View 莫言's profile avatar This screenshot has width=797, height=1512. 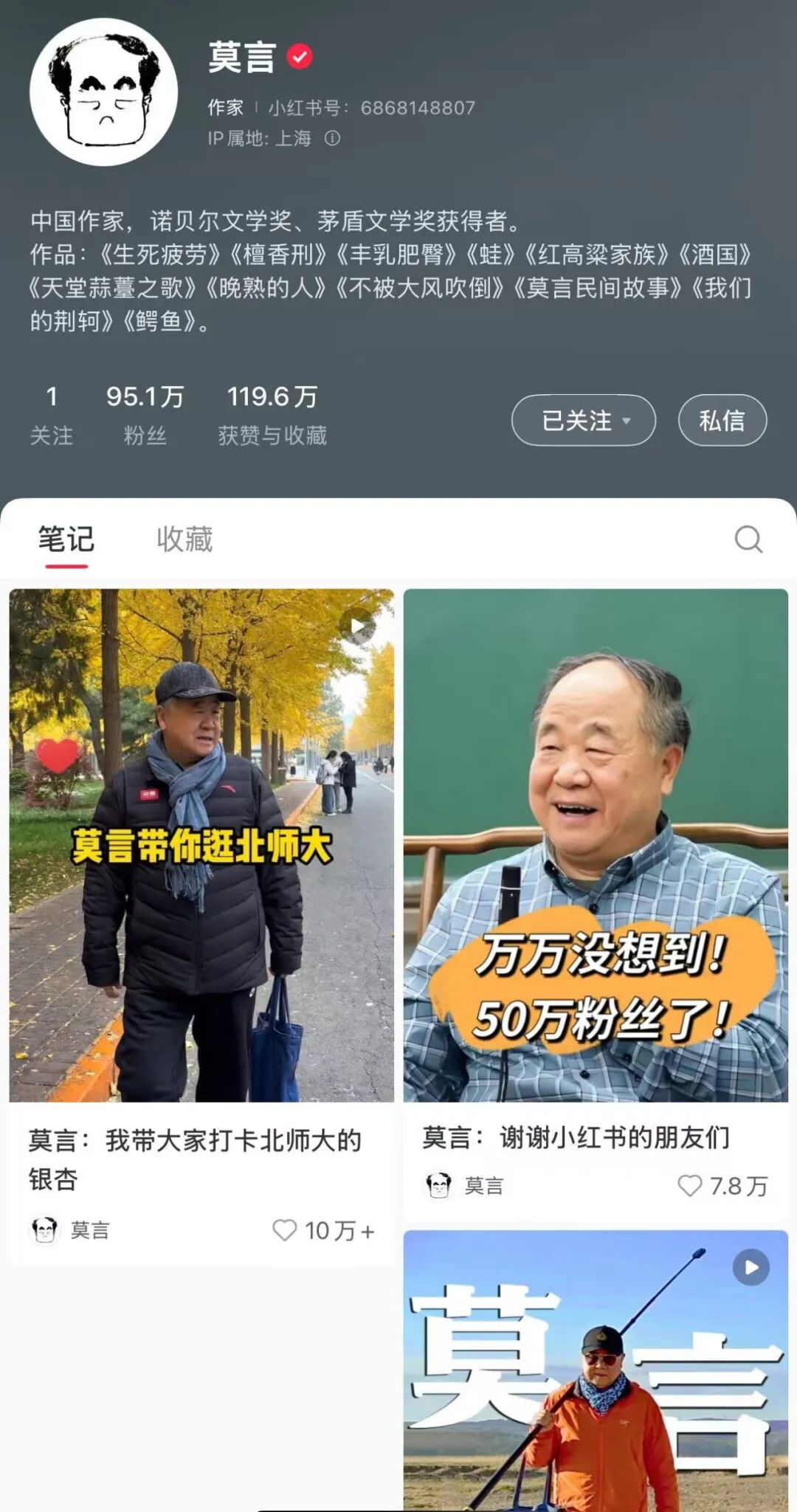coord(104,92)
